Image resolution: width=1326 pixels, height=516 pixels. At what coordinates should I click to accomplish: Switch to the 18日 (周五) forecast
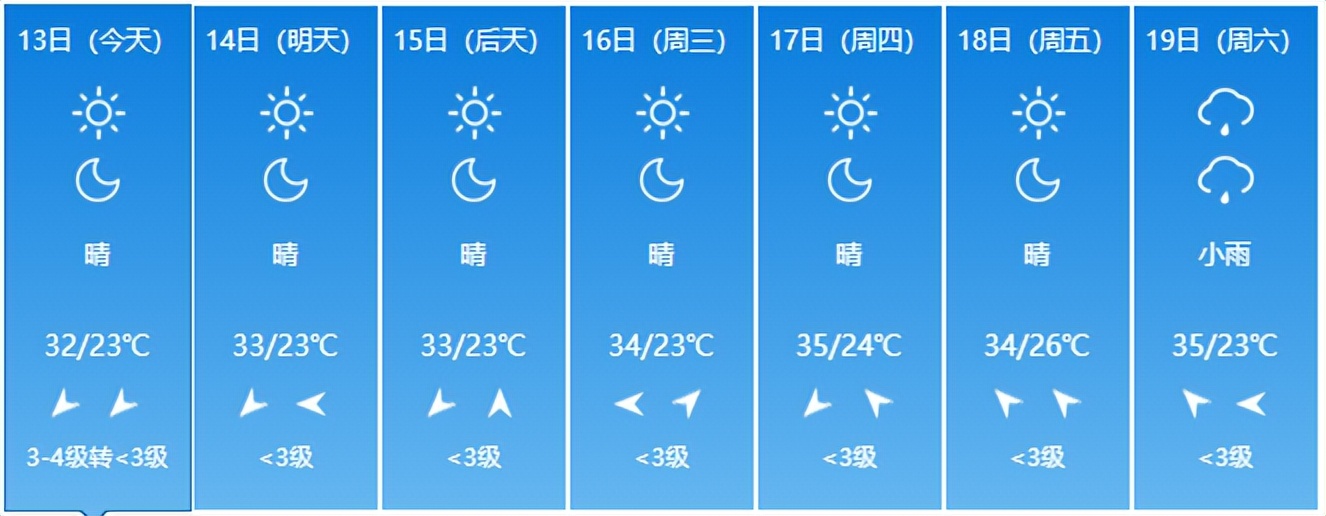pyautogui.click(x=1037, y=255)
